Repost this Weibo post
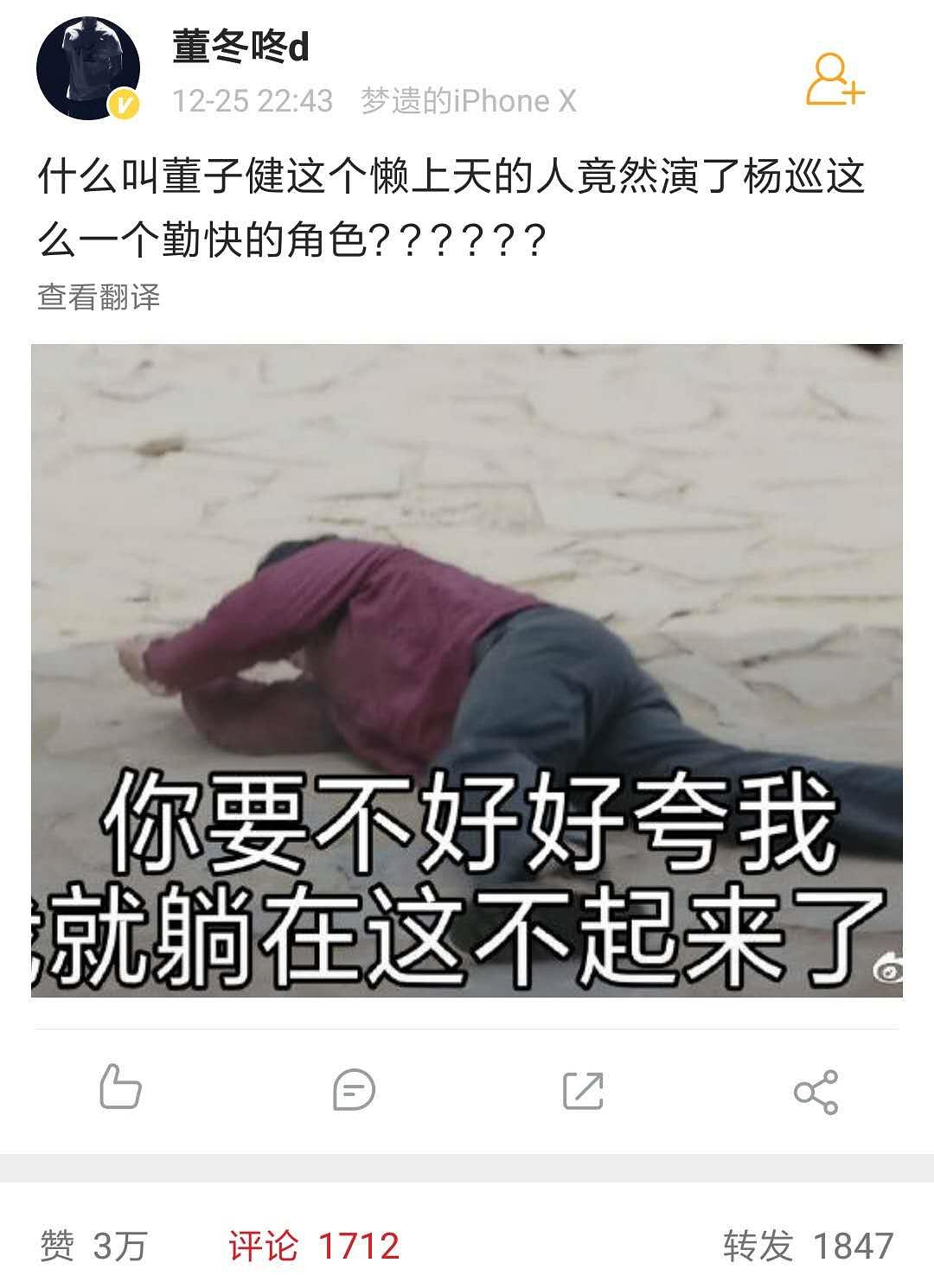The height and width of the screenshot is (1288, 934). tap(583, 1089)
